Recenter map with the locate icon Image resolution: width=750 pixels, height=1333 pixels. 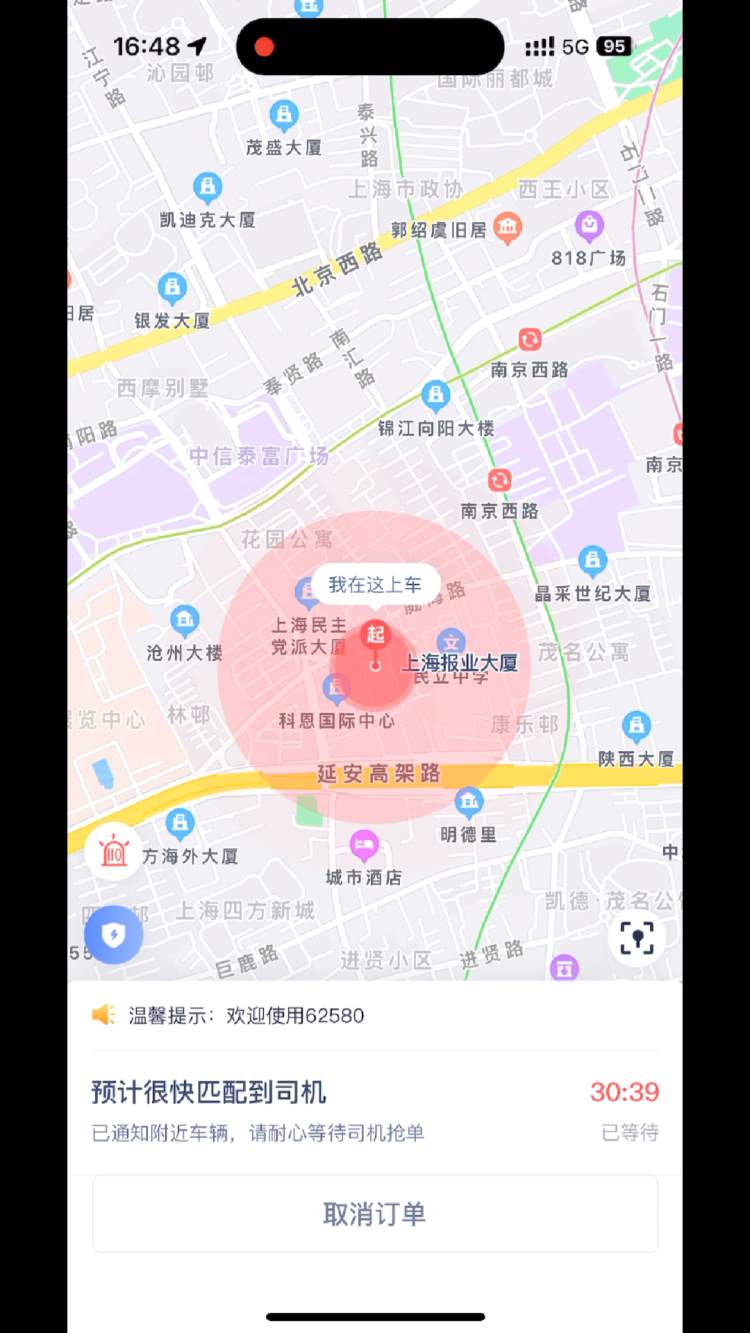[x=636, y=937]
